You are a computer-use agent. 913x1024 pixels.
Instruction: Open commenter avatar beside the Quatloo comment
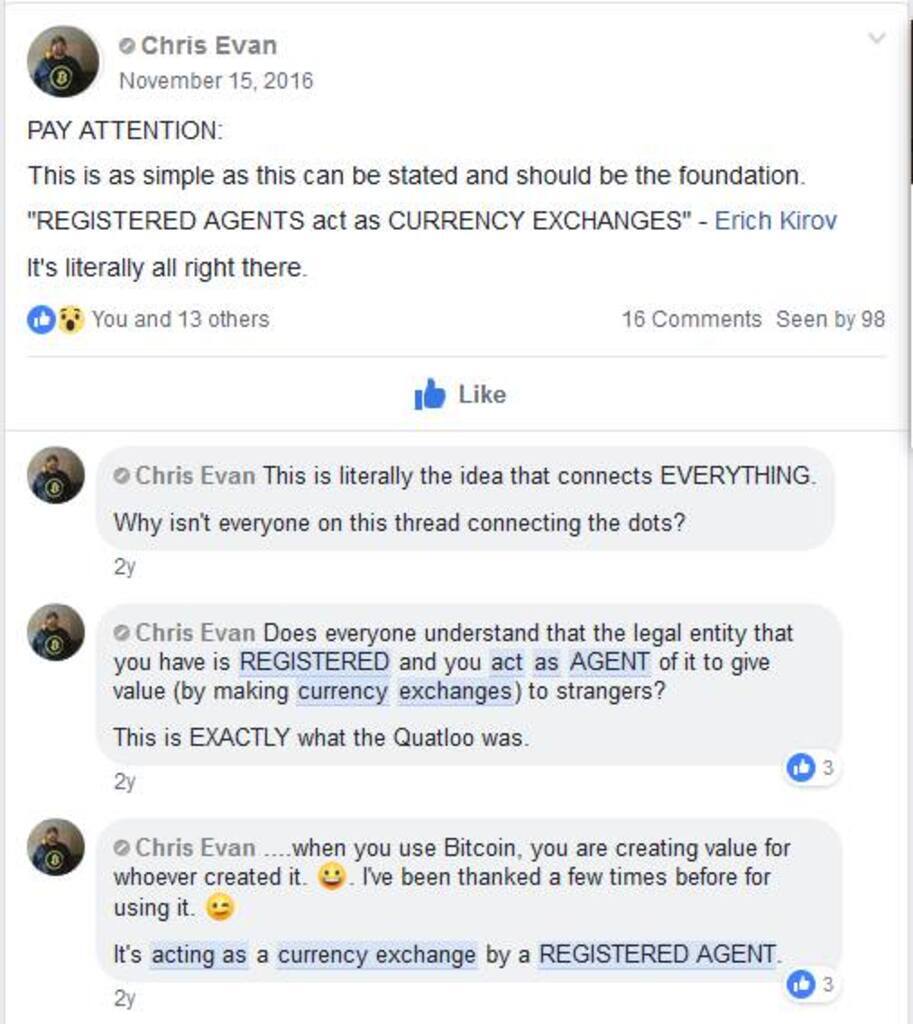point(56,632)
